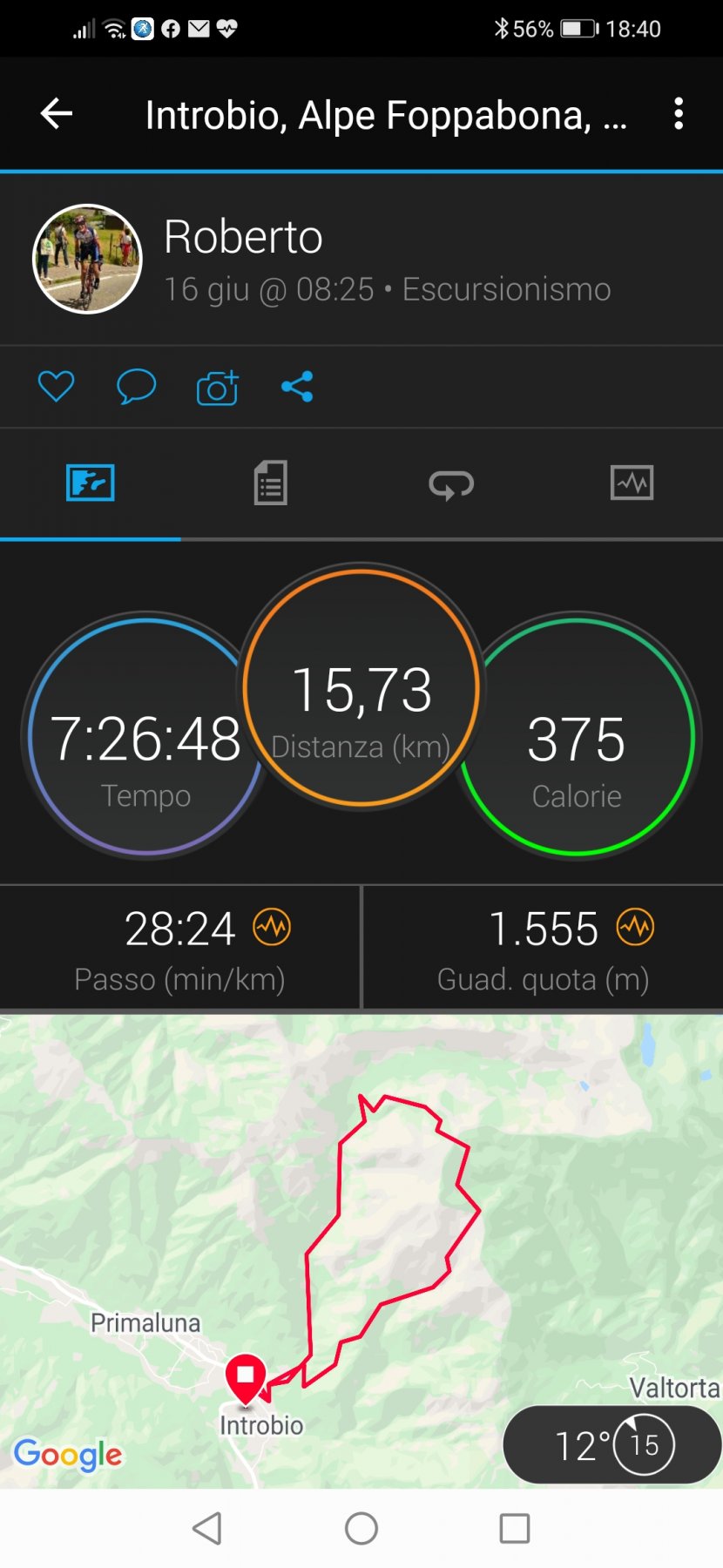Open Roberto's profile picture
The height and width of the screenshot is (1568, 723).
click(87, 259)
